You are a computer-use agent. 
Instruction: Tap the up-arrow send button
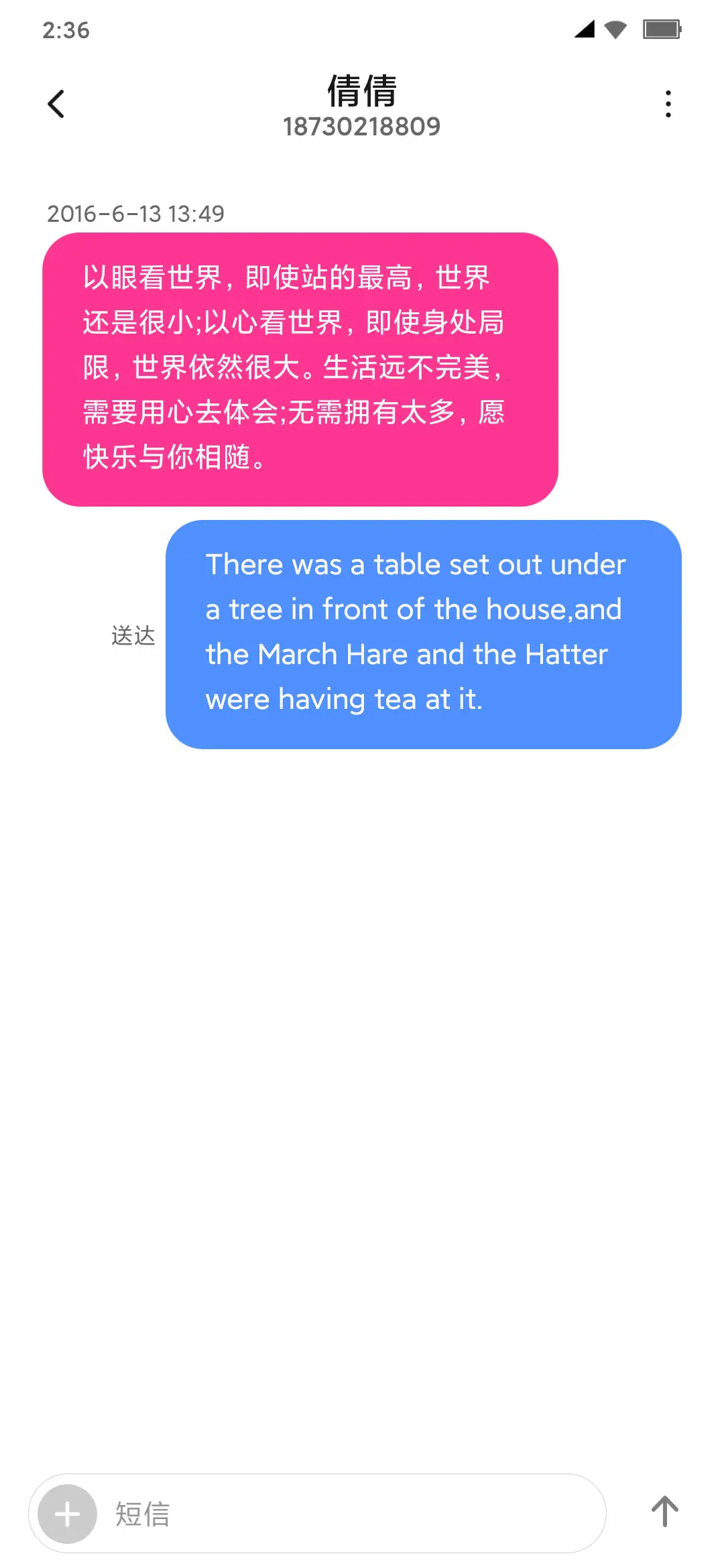[x=664, y=1512]
